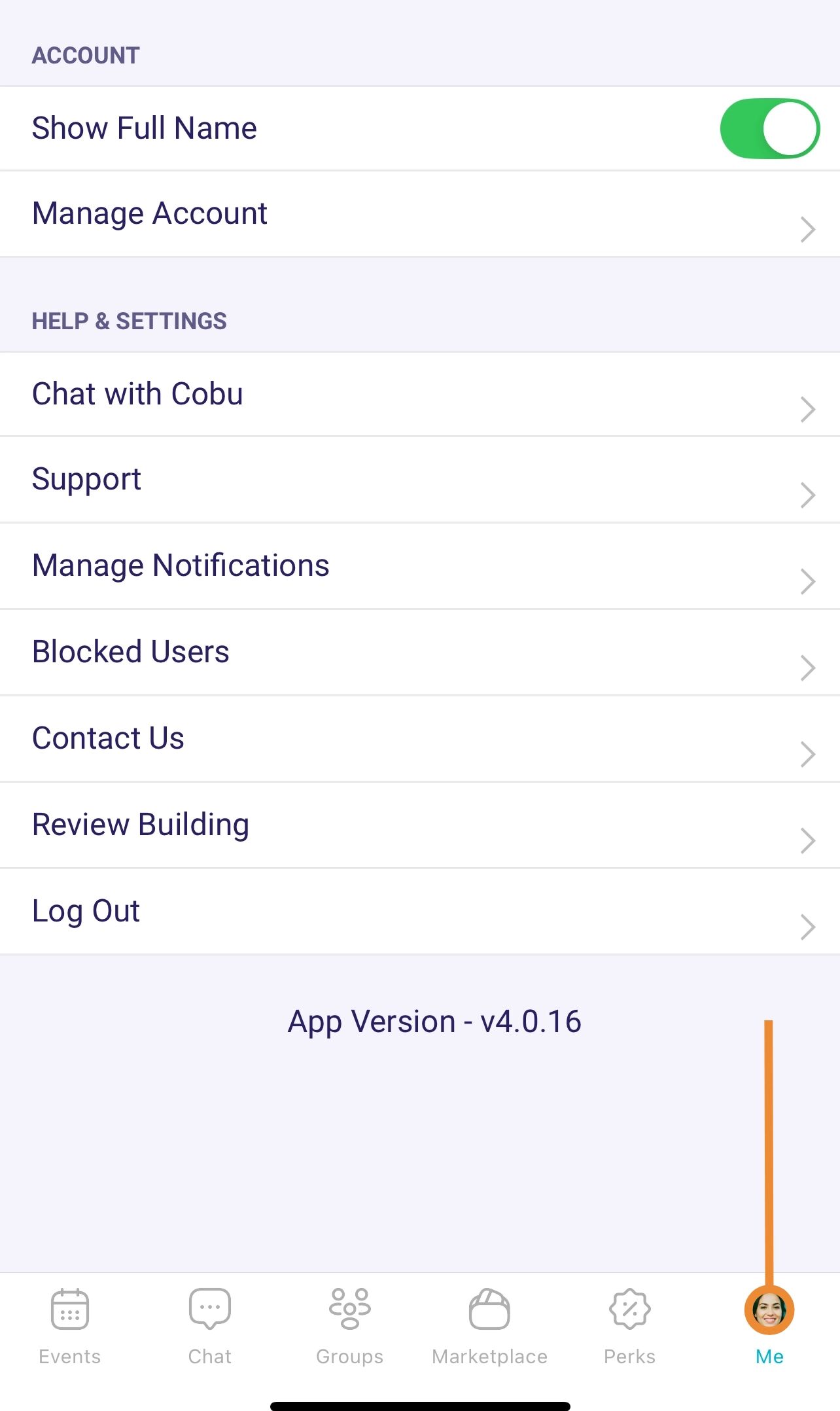Go to Manage Notifications
This screenshot has width=840, height=1411.
tap(419, 566)
